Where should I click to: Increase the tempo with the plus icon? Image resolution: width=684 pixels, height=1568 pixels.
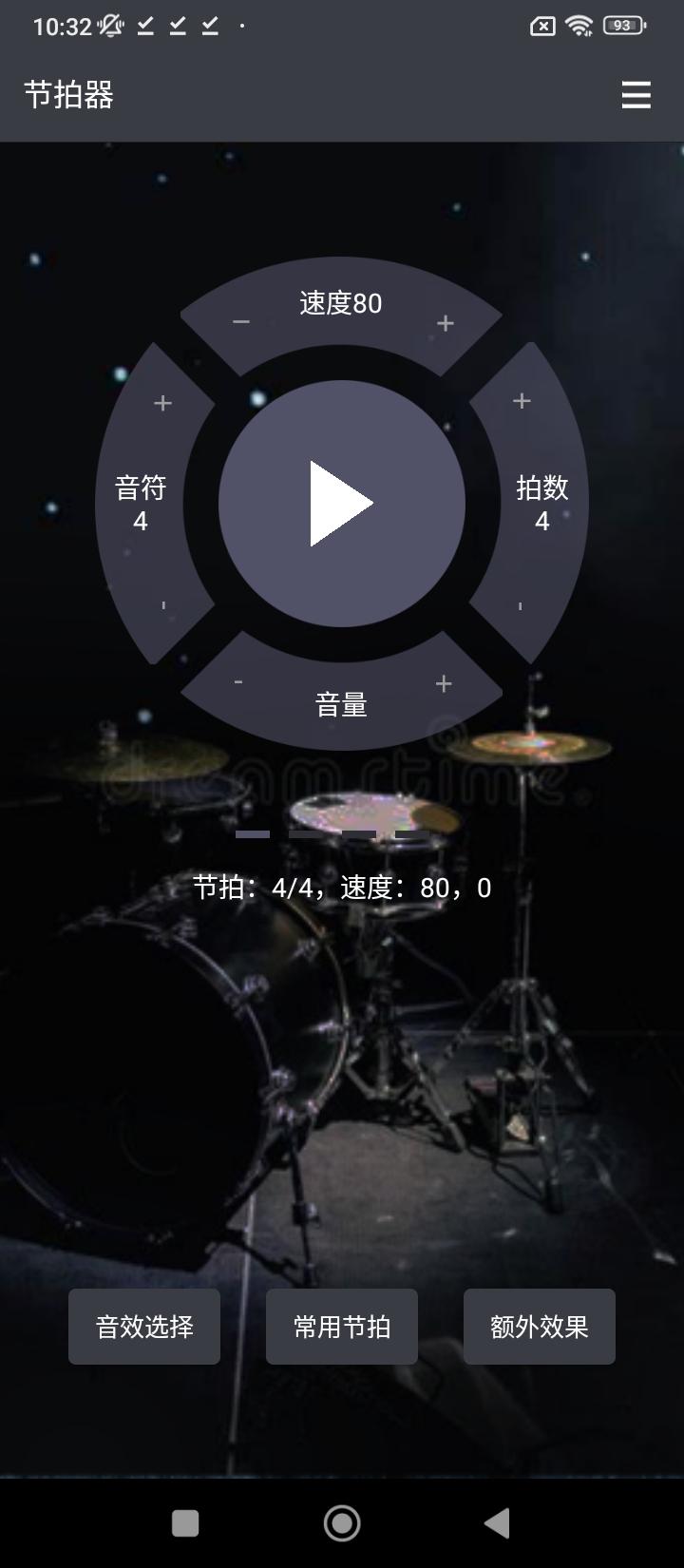[x=445, y=323]
